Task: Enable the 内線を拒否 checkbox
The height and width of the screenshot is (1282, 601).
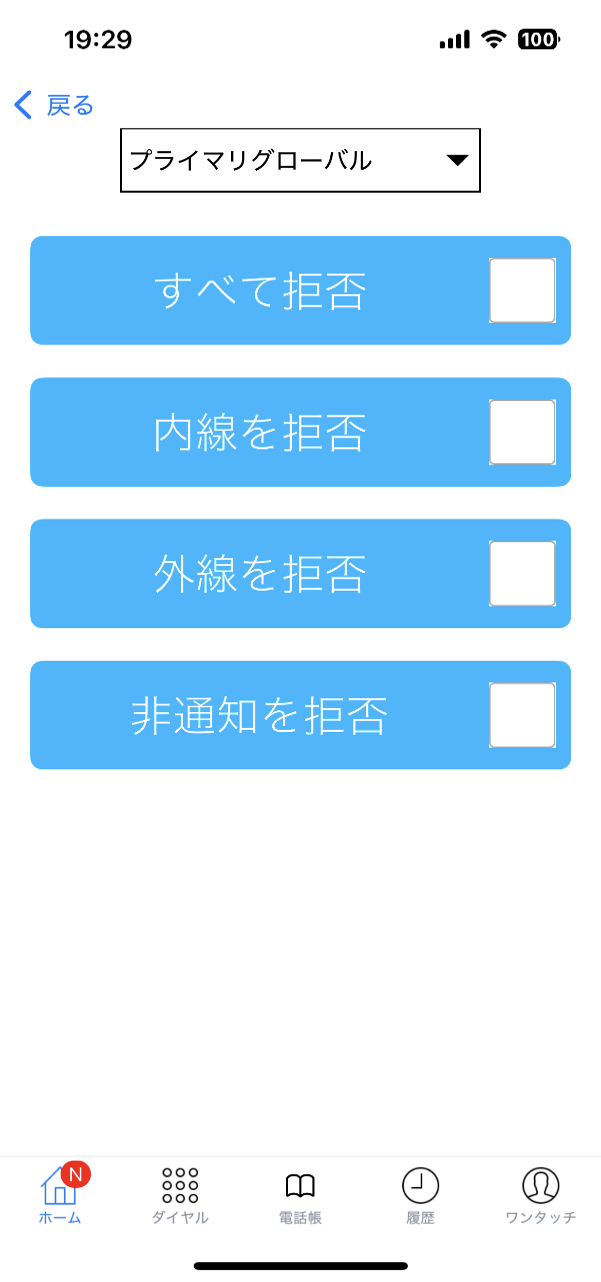Action: coord(522,432)
